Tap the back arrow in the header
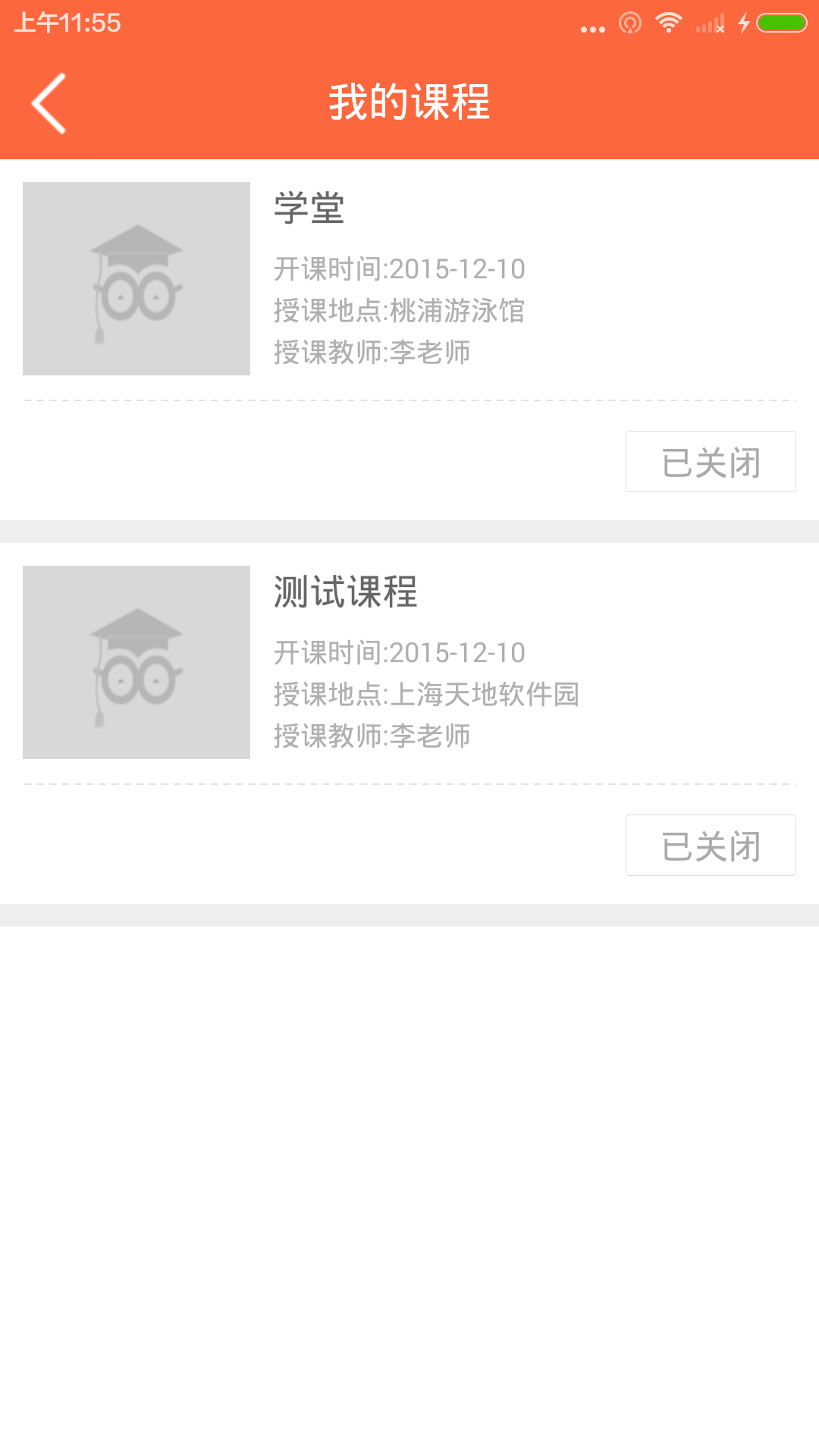This screenshot has width=819, height=1456. coord(49,102)
